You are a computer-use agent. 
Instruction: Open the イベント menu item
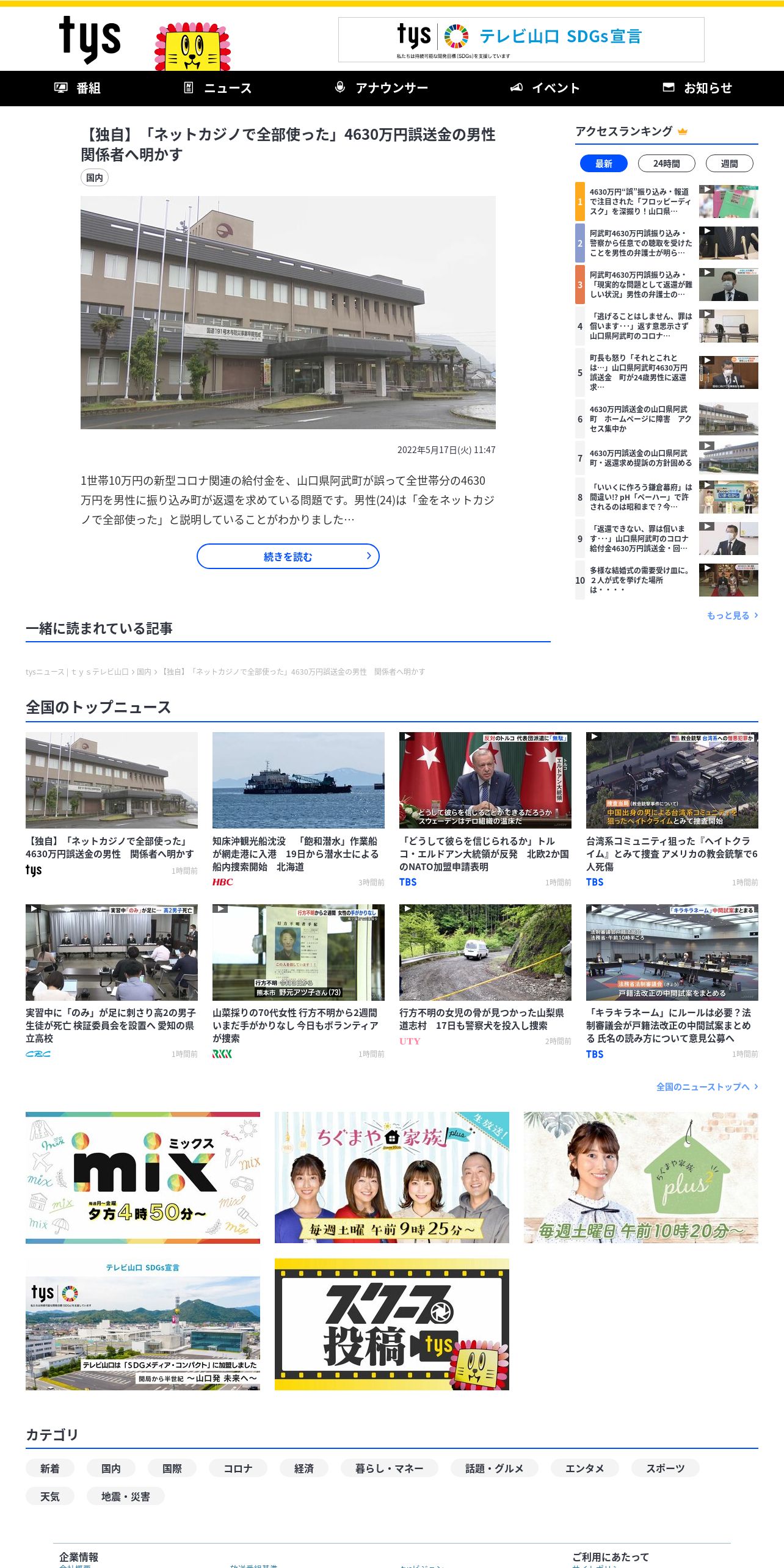click(x=545, y=88)
